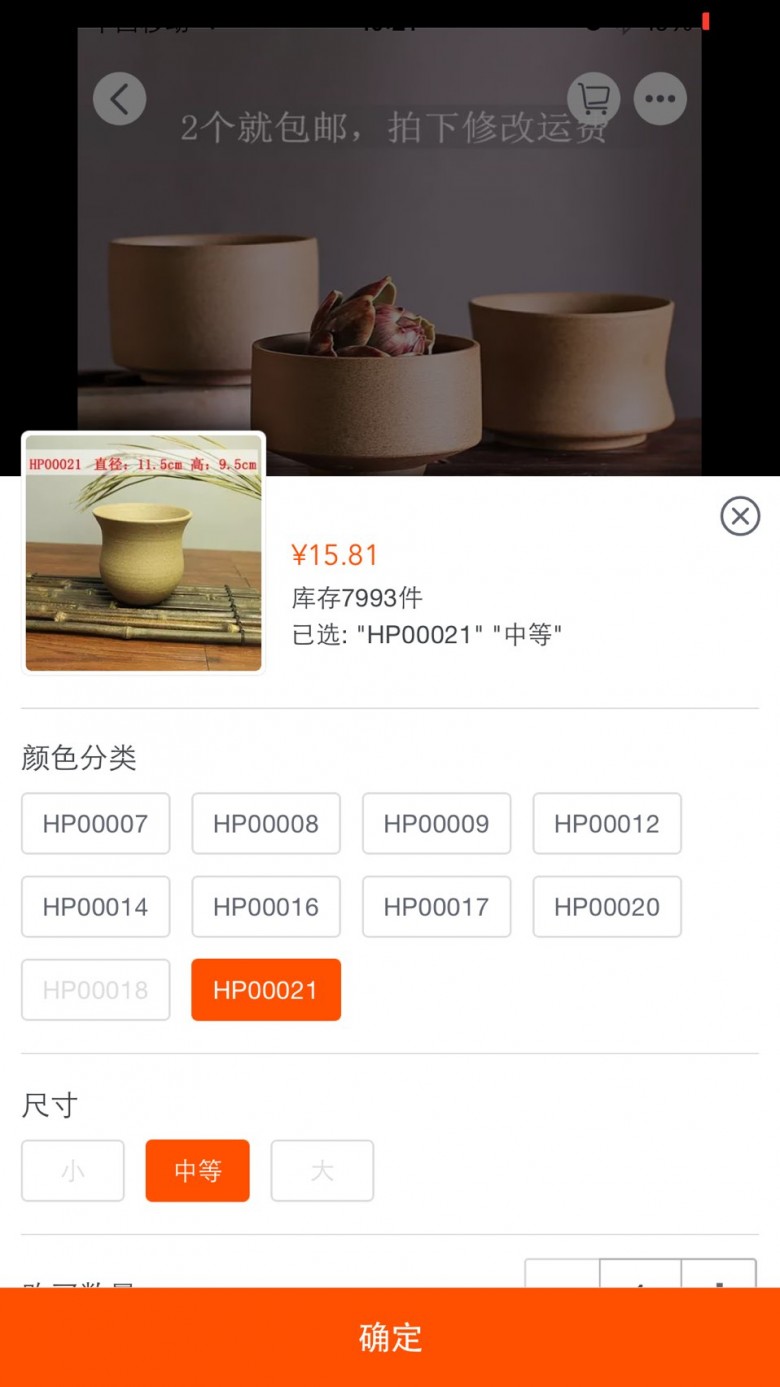Image resolution: width=780 pixels, height=1387 pixels.
Task: Enlarge the HP00021 product thumbnail
Action: click(144, 553)
